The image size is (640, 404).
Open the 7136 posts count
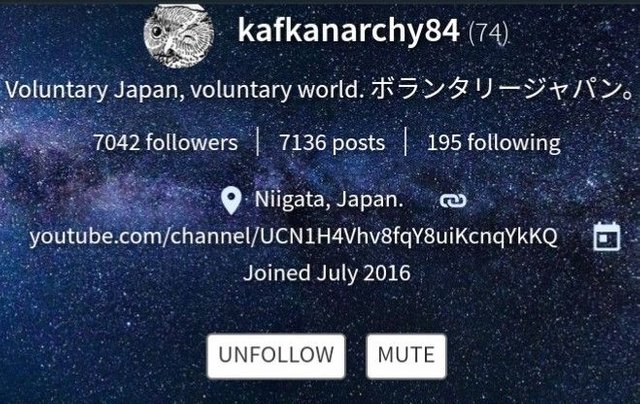[332, 142]
